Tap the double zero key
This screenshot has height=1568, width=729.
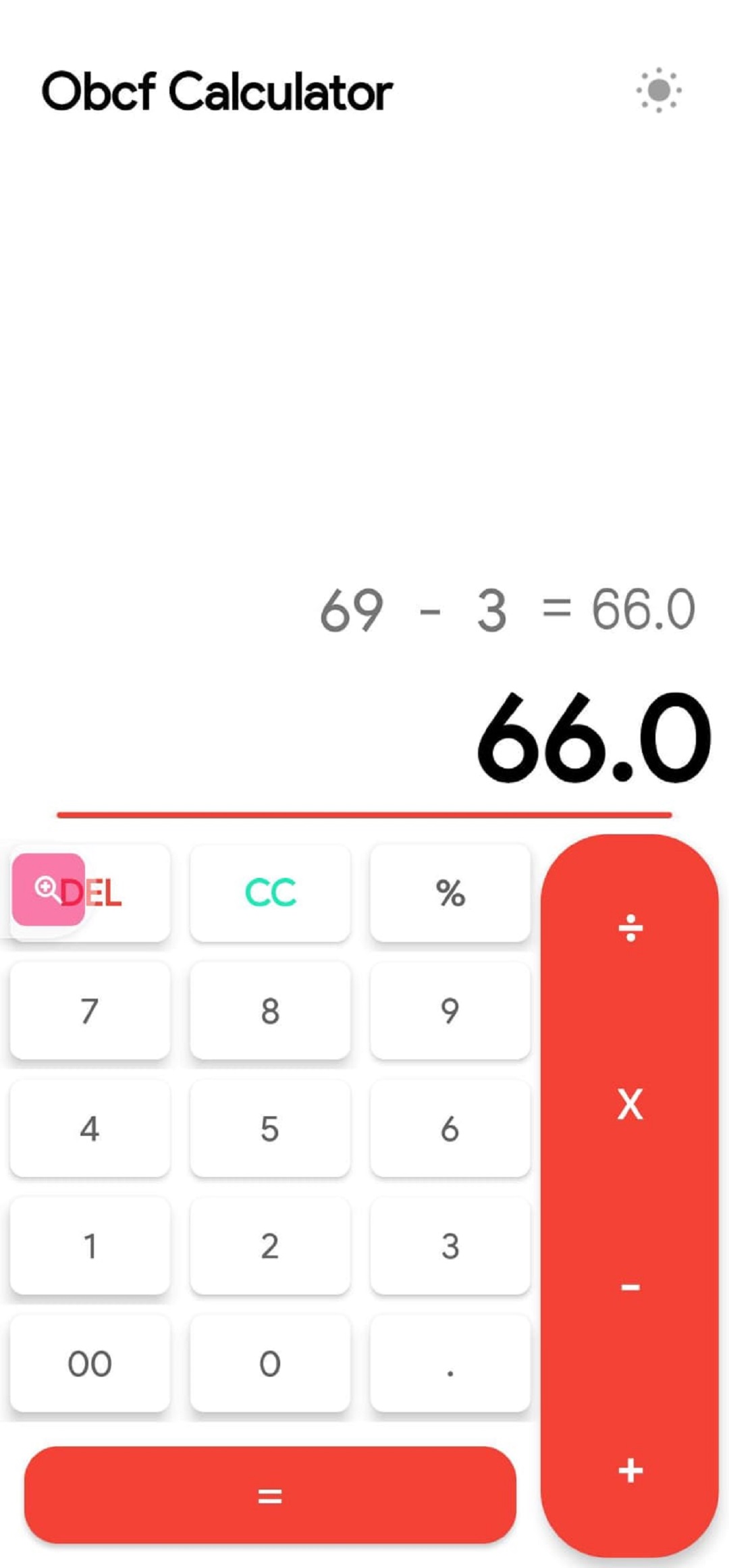pyautogui.click(x=90, y=1363)
